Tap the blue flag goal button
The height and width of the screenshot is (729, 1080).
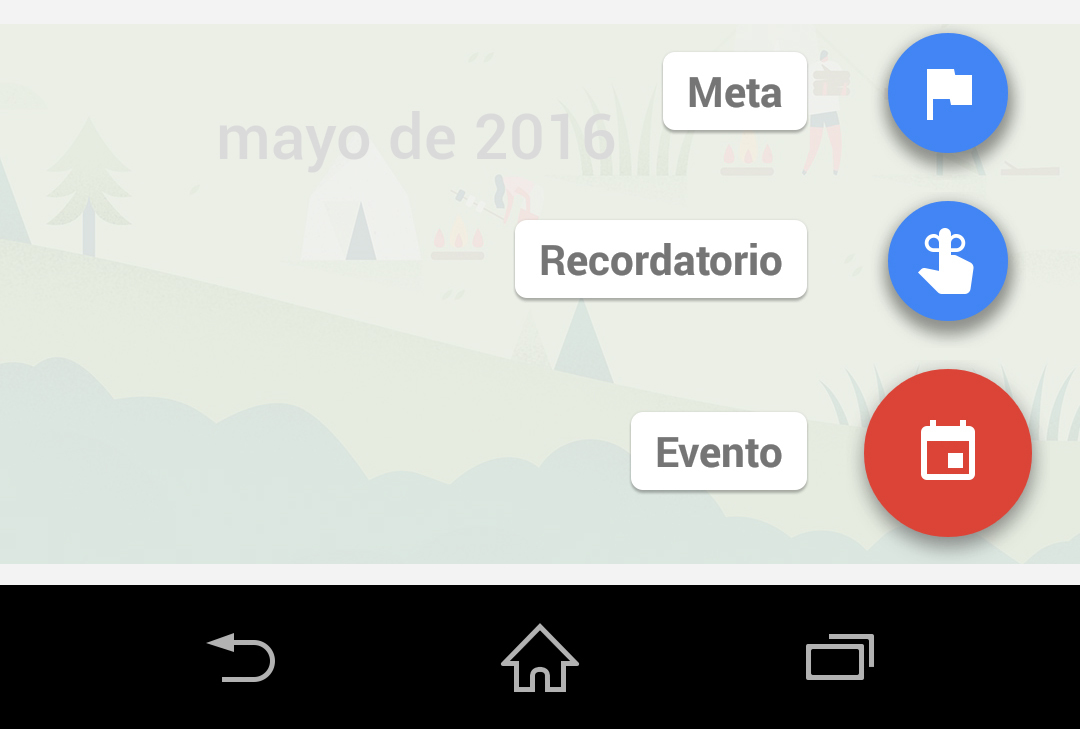coord(947,93)
